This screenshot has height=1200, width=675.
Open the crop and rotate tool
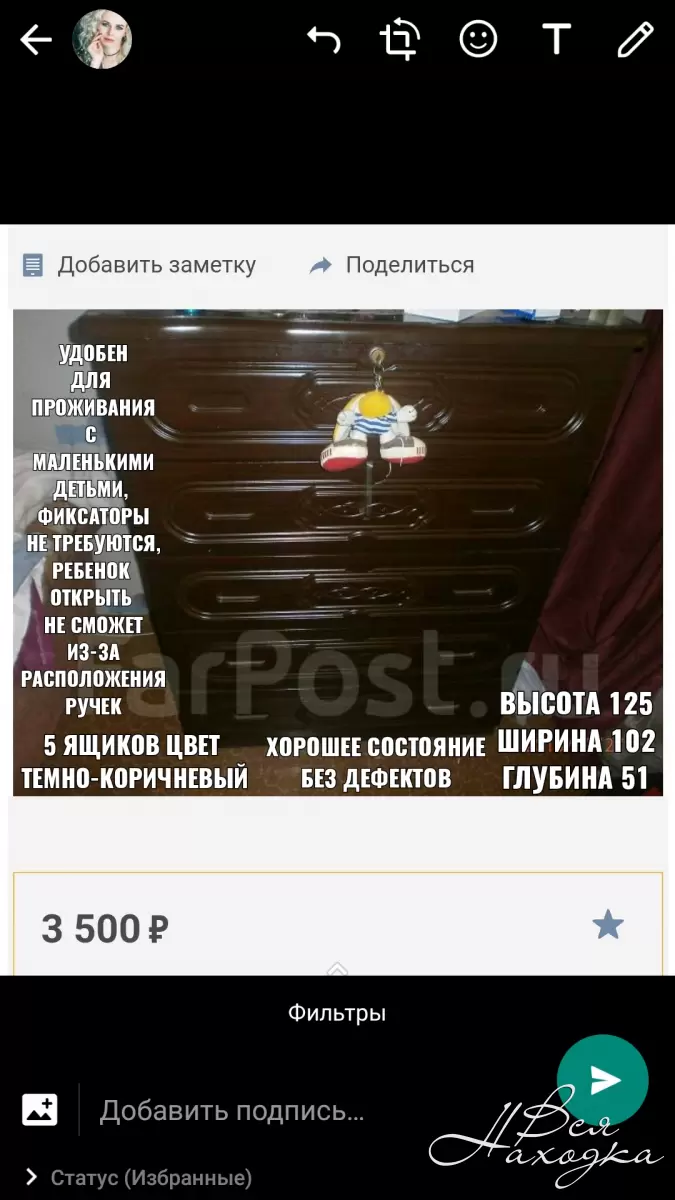point(399,40)
